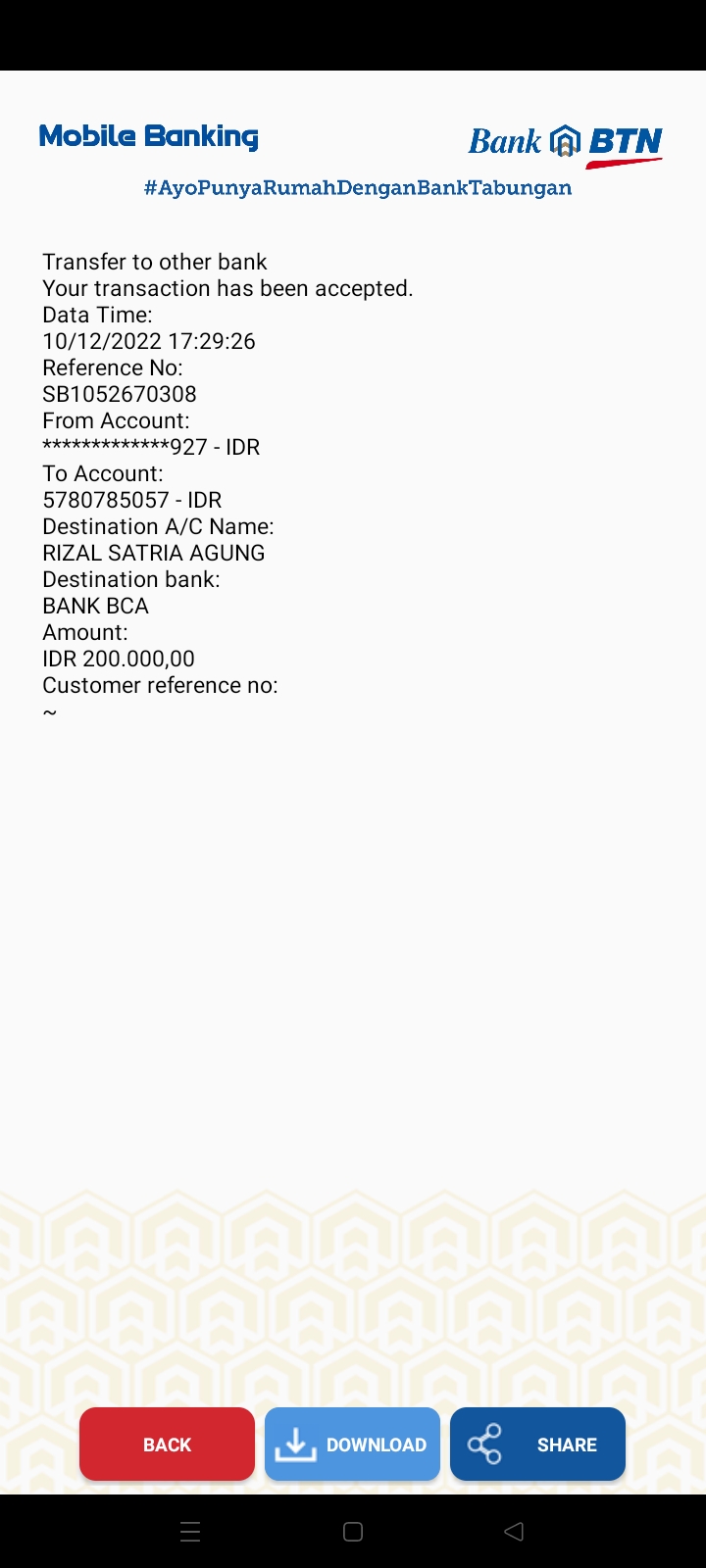Download the transaction receipt
The width and height of the screenshot is (706, 1568).
click(352, 1444)
